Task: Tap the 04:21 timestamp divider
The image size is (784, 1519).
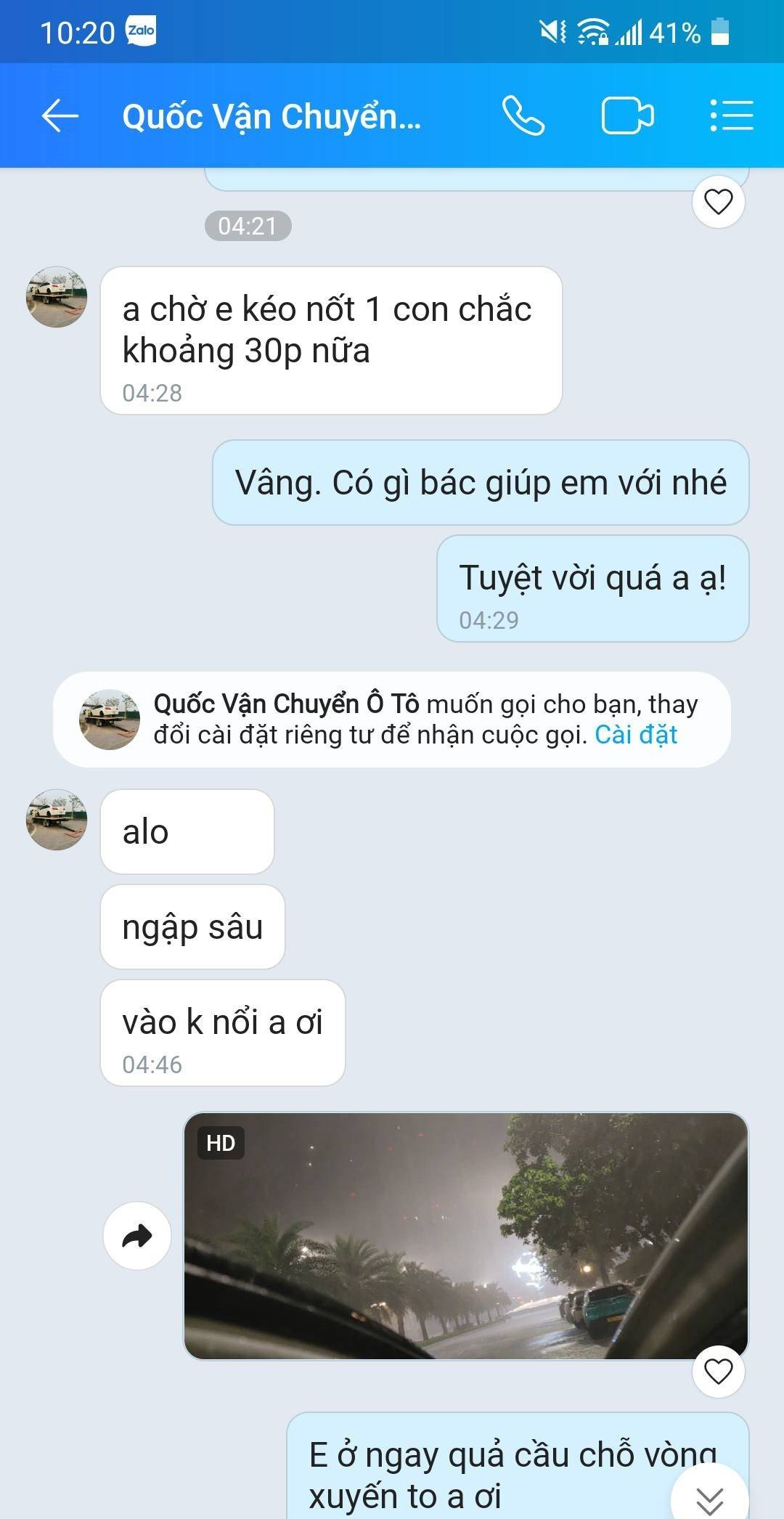Action: (247, 225)
